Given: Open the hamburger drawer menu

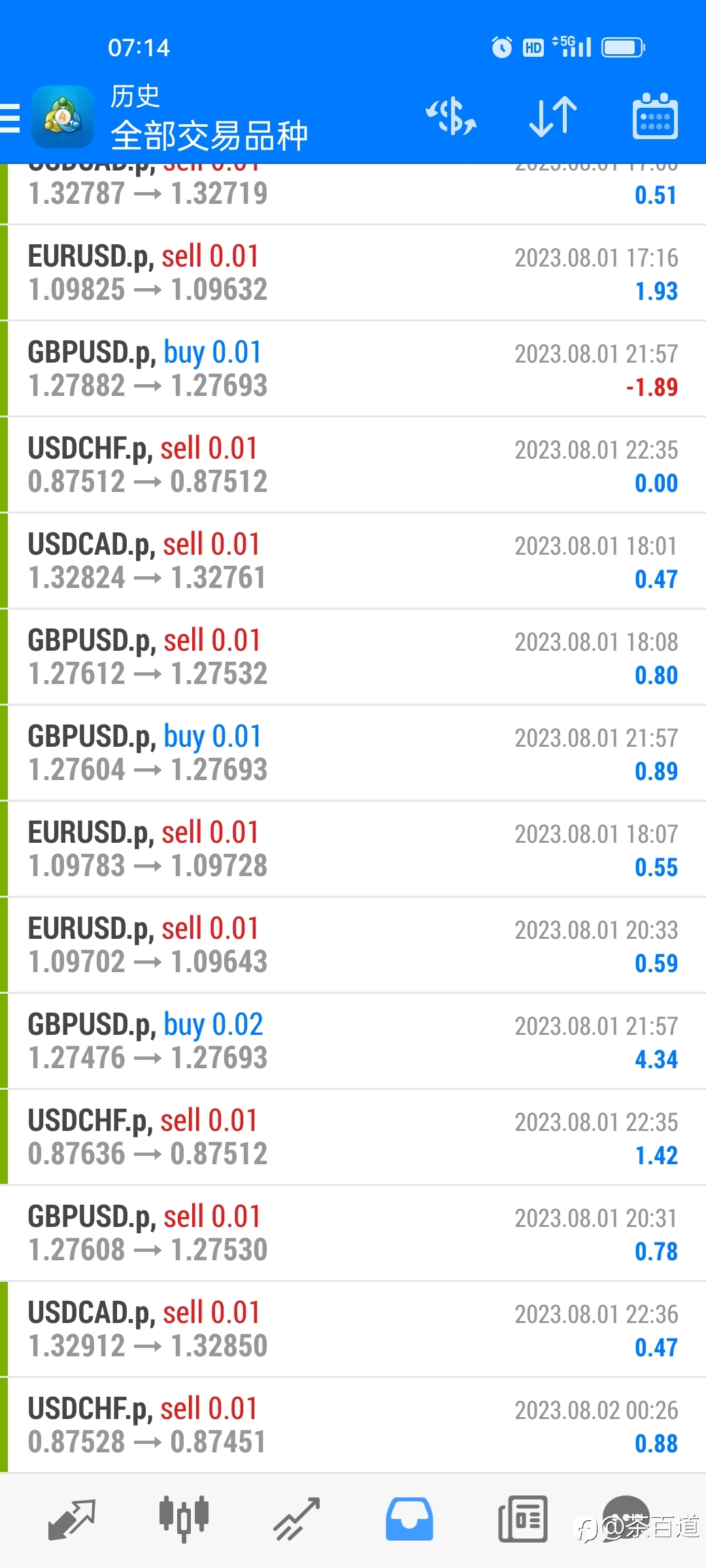Looking at the screenshot, I should coord(10,118).
